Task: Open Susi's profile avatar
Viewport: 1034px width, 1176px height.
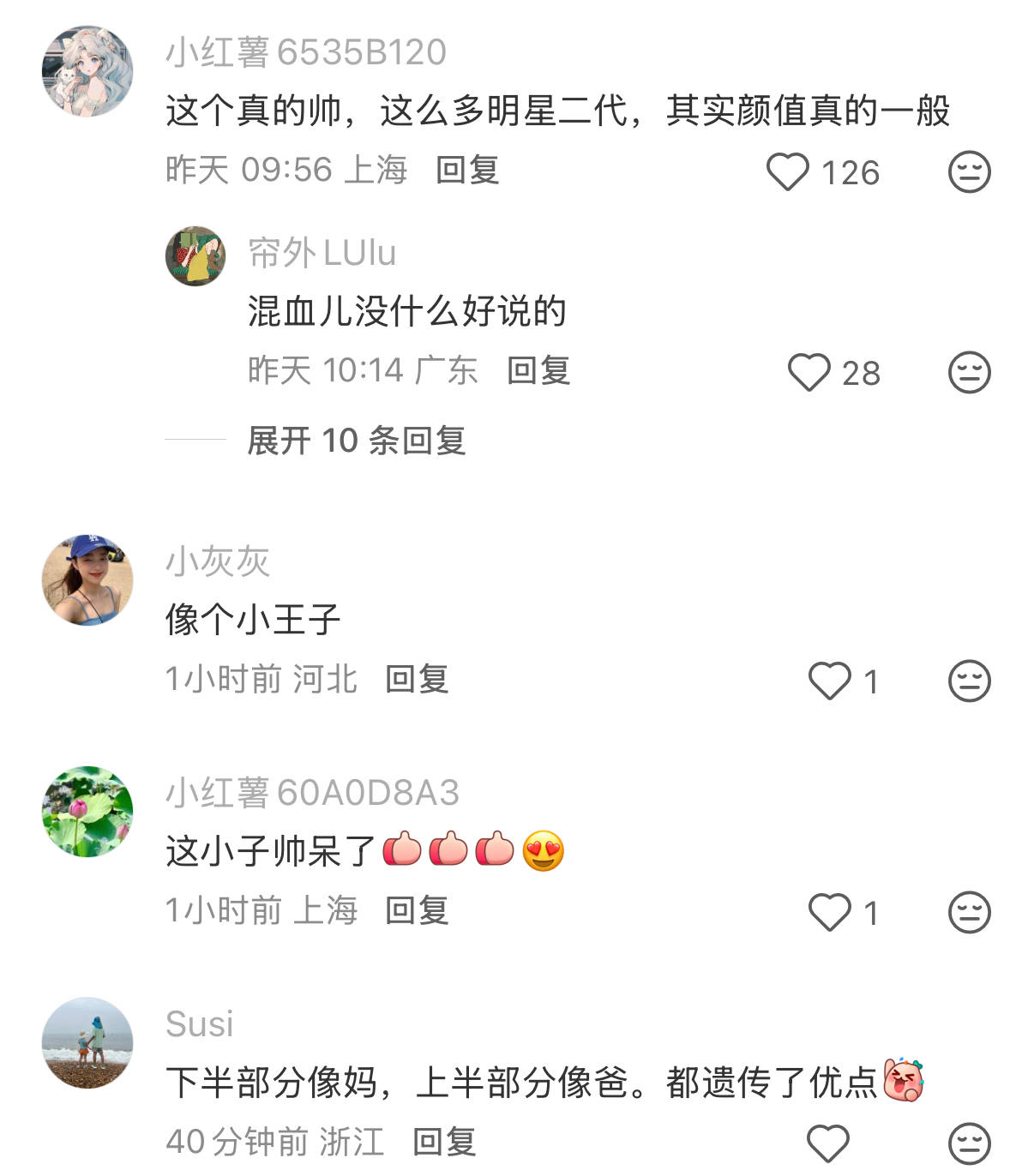Action: [x=87, y=1043]
